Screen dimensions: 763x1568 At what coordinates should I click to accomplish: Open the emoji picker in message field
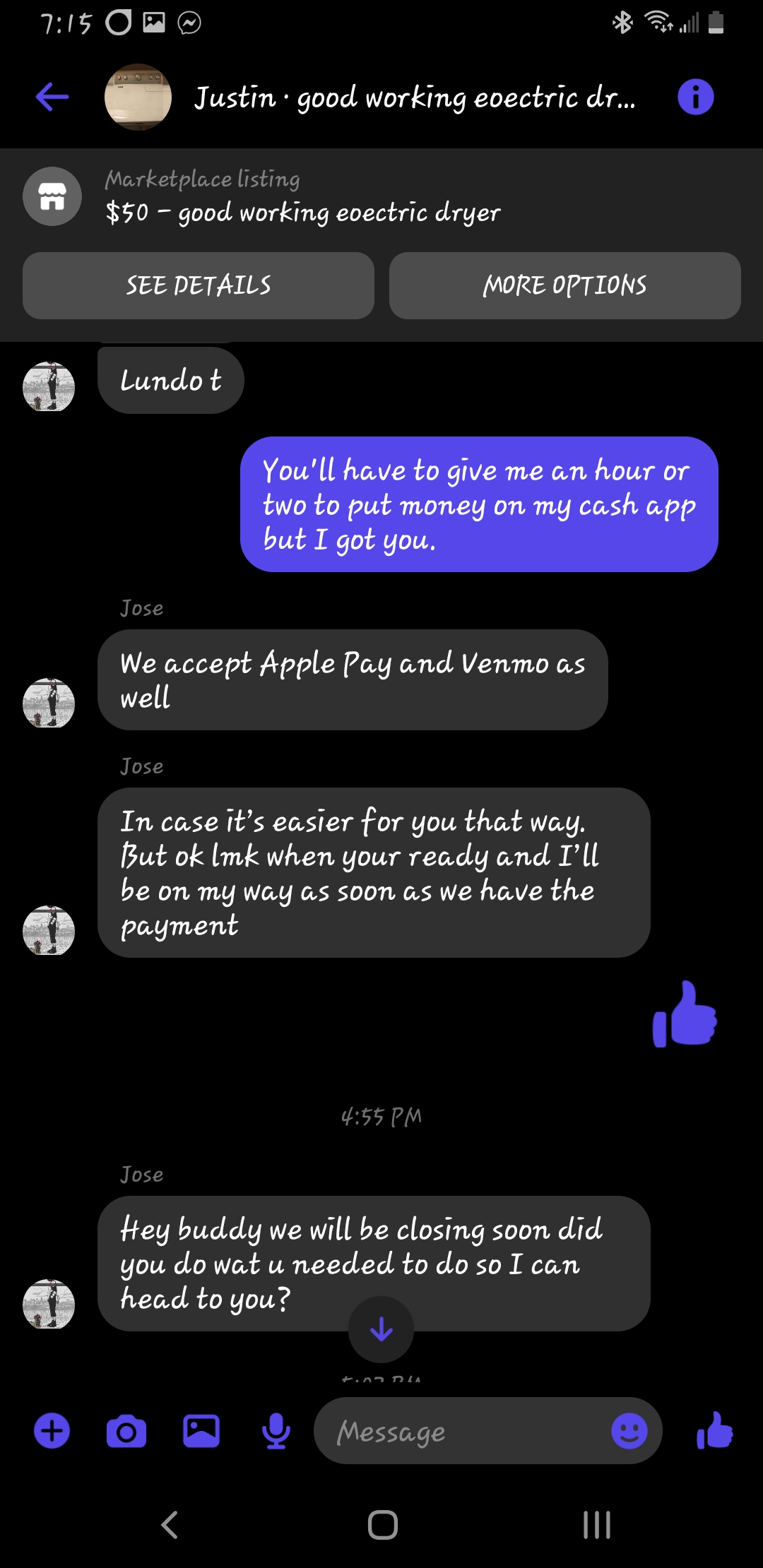coord(629,1431)
